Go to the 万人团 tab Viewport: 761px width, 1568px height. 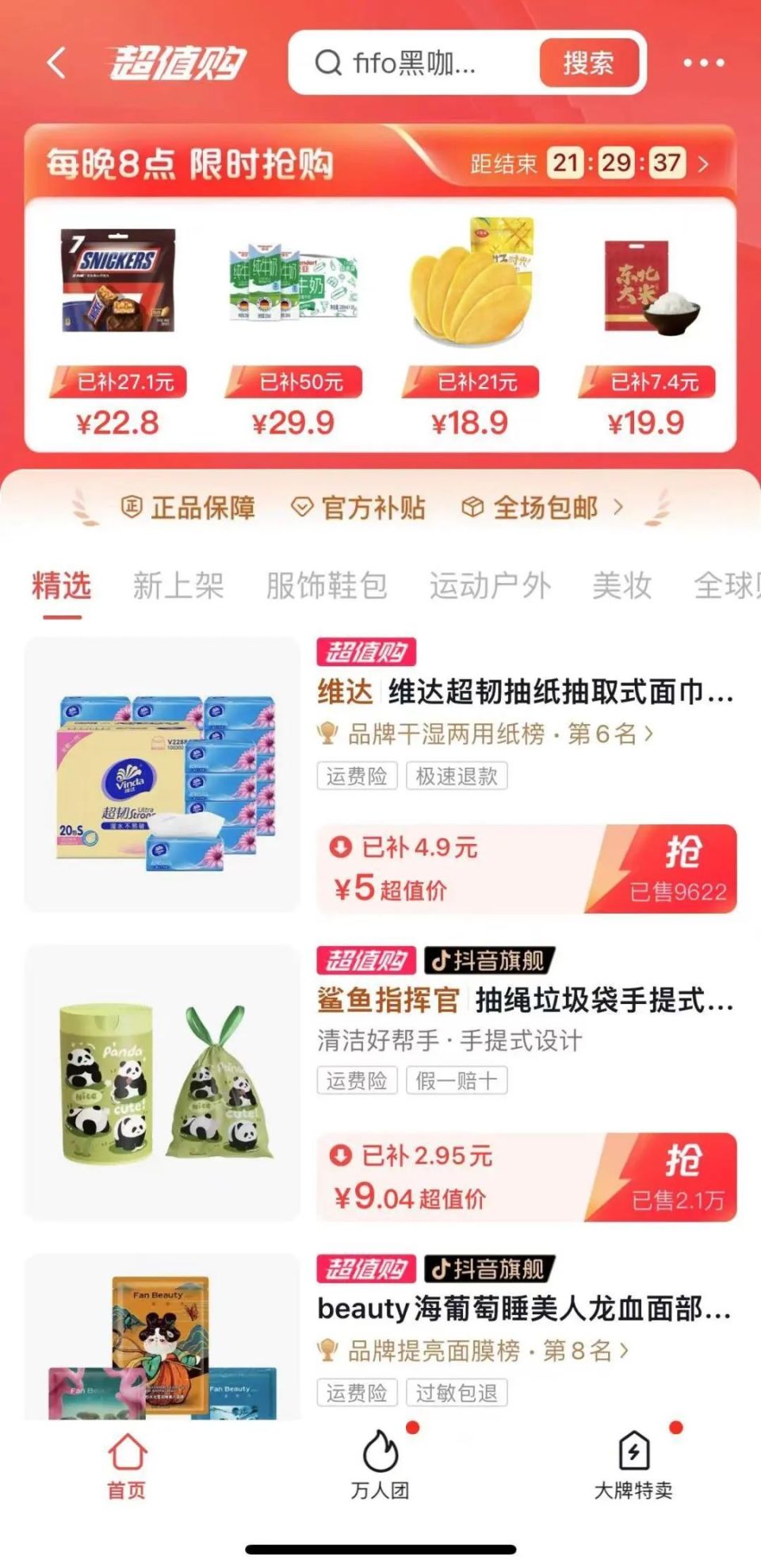tap(380, 1466)
